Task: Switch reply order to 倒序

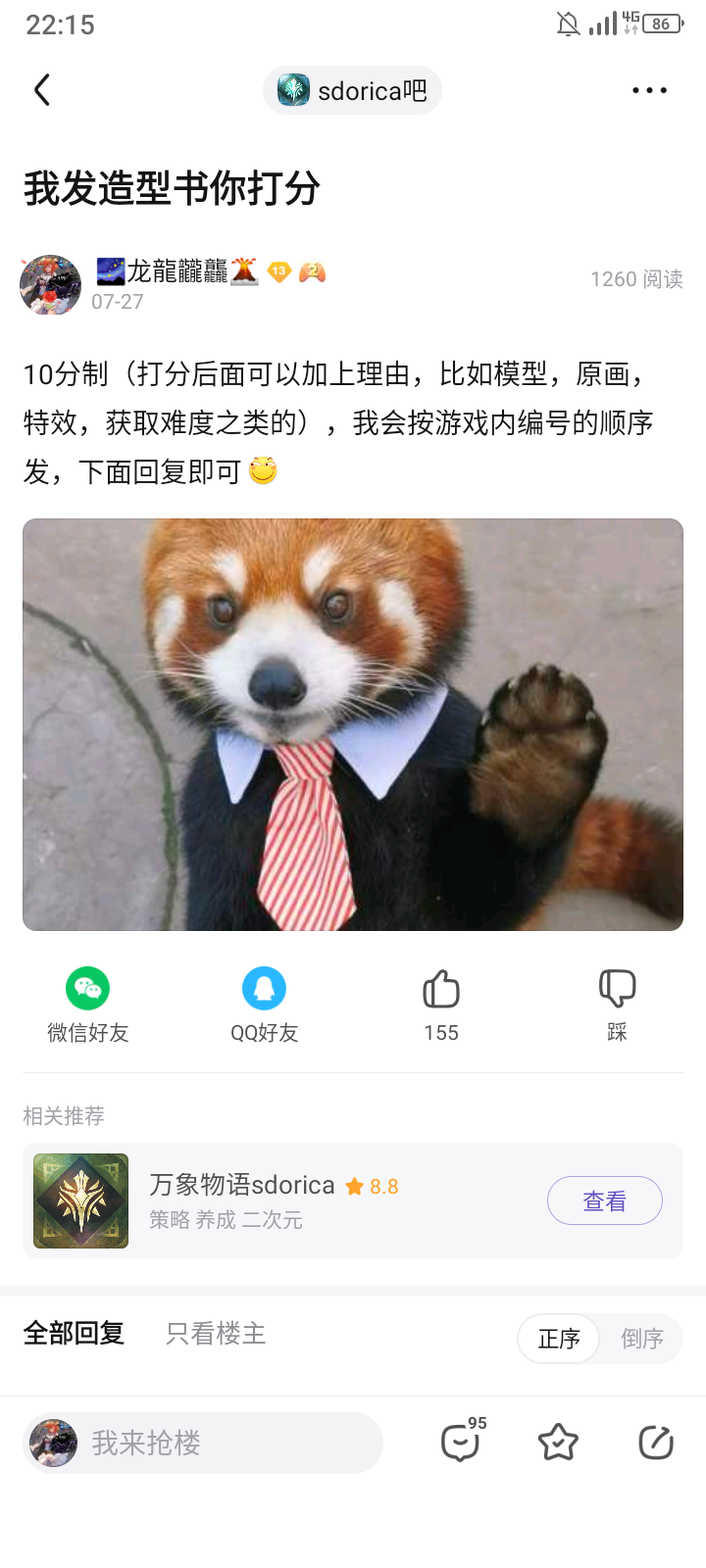Action: pyautogui.click(x=641, y=1338)
